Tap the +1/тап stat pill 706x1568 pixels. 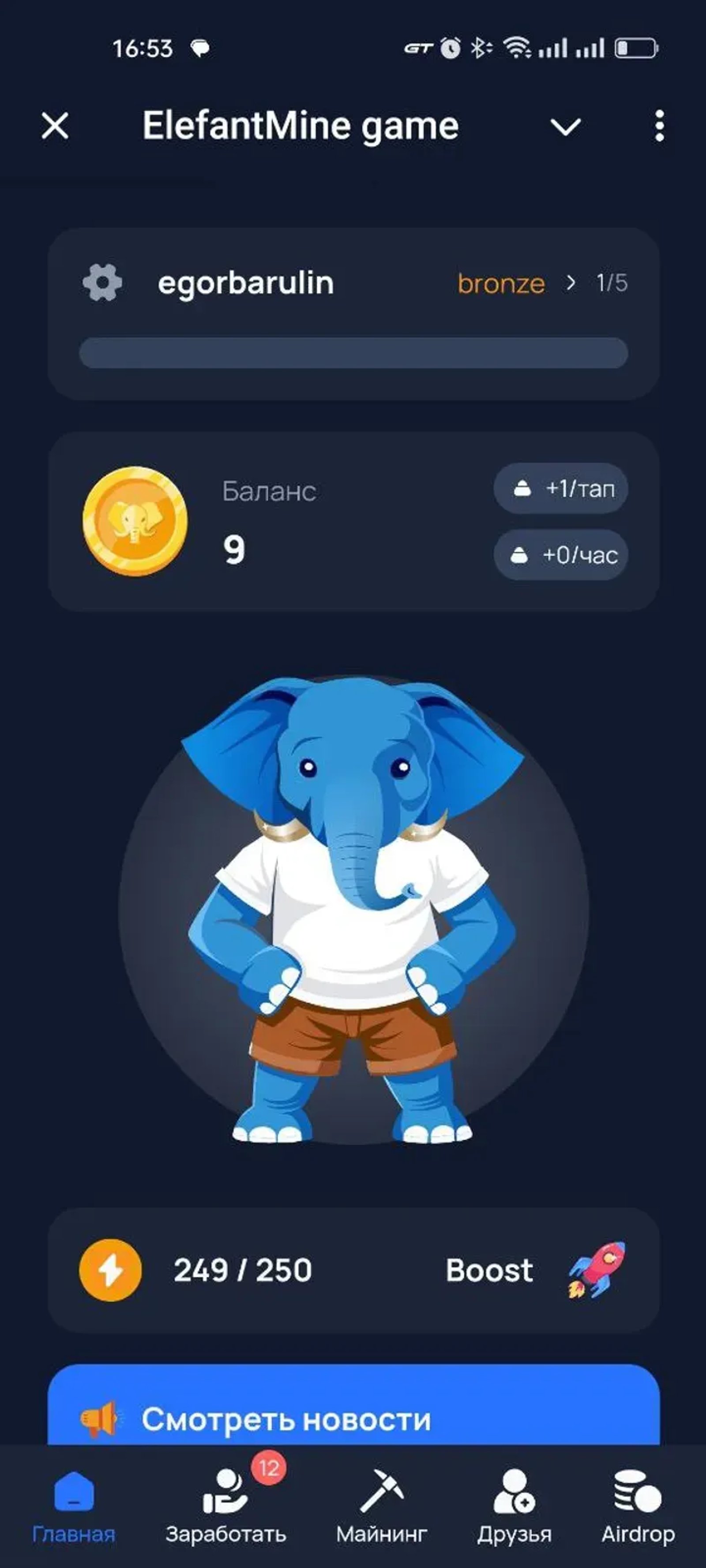click(560, 489)
